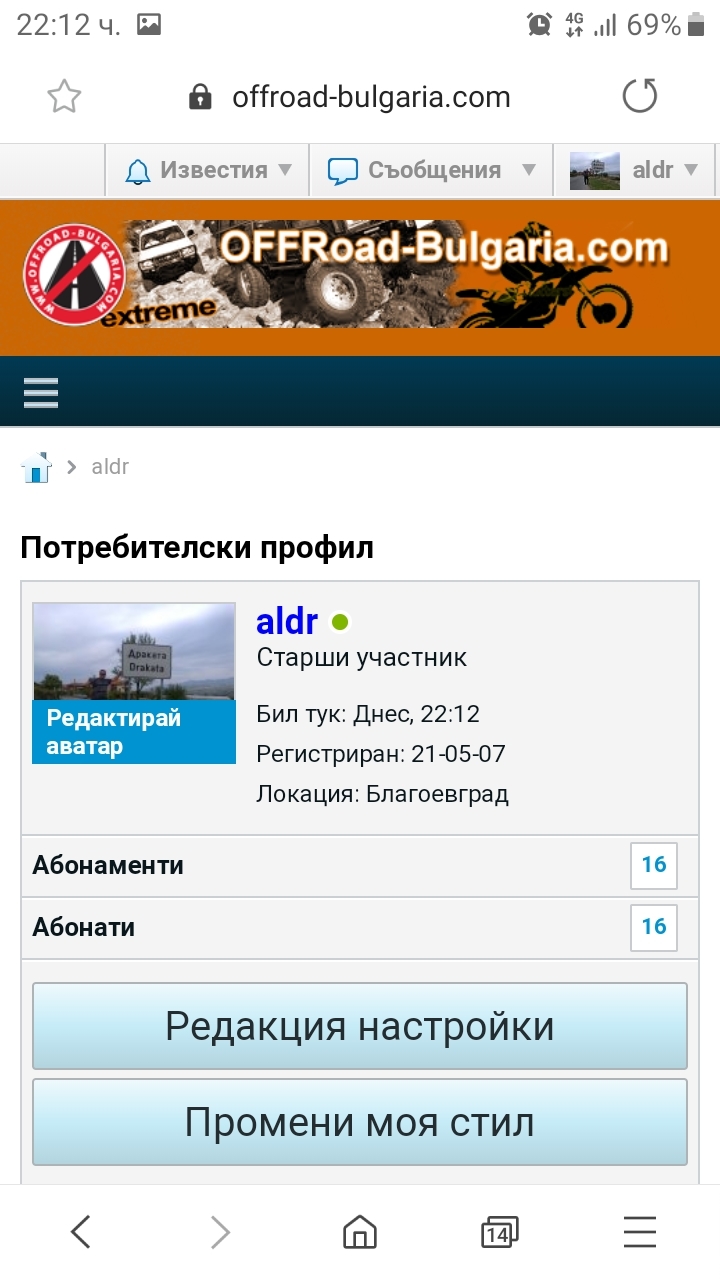Tap the offroad-bulgaria.com address bar
720x1280 pixels.
[370, 97]
